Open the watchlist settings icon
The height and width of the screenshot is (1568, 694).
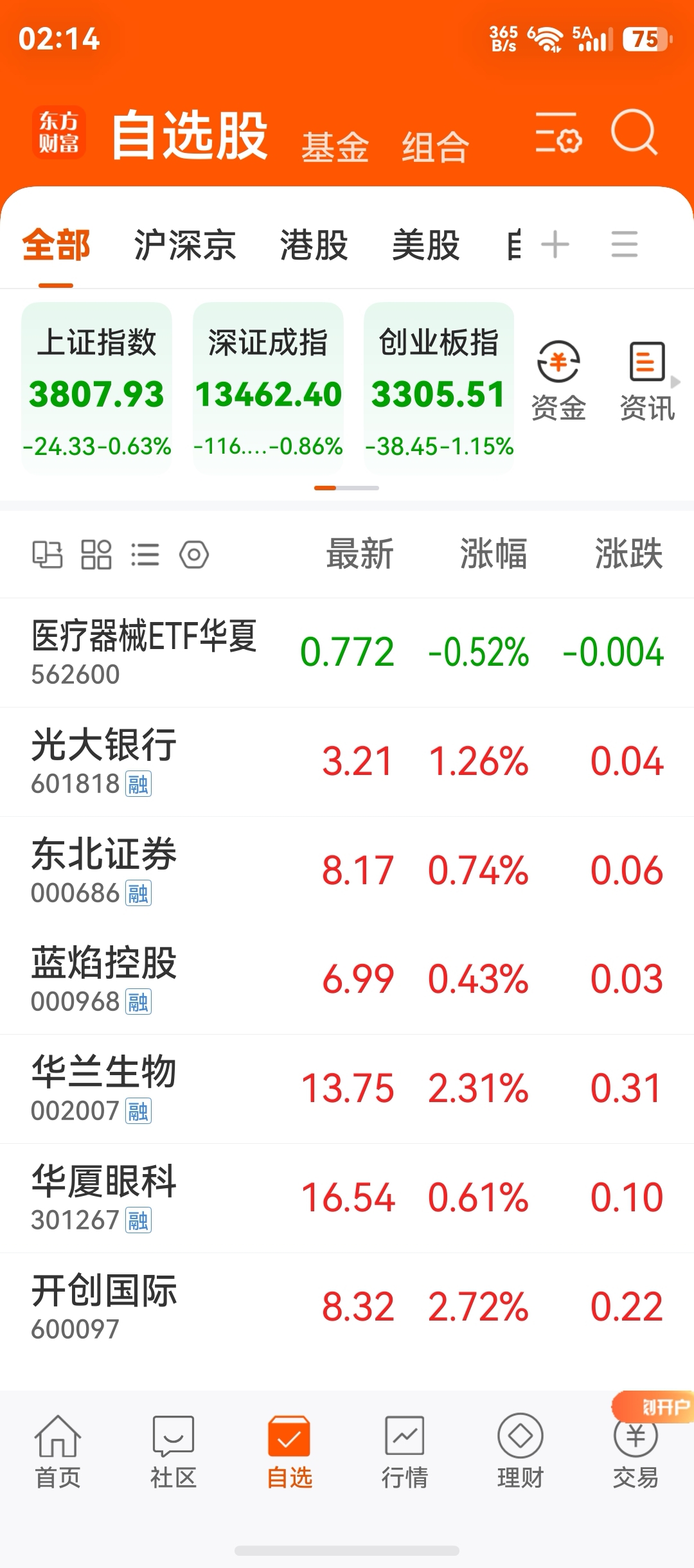(558, 133)
